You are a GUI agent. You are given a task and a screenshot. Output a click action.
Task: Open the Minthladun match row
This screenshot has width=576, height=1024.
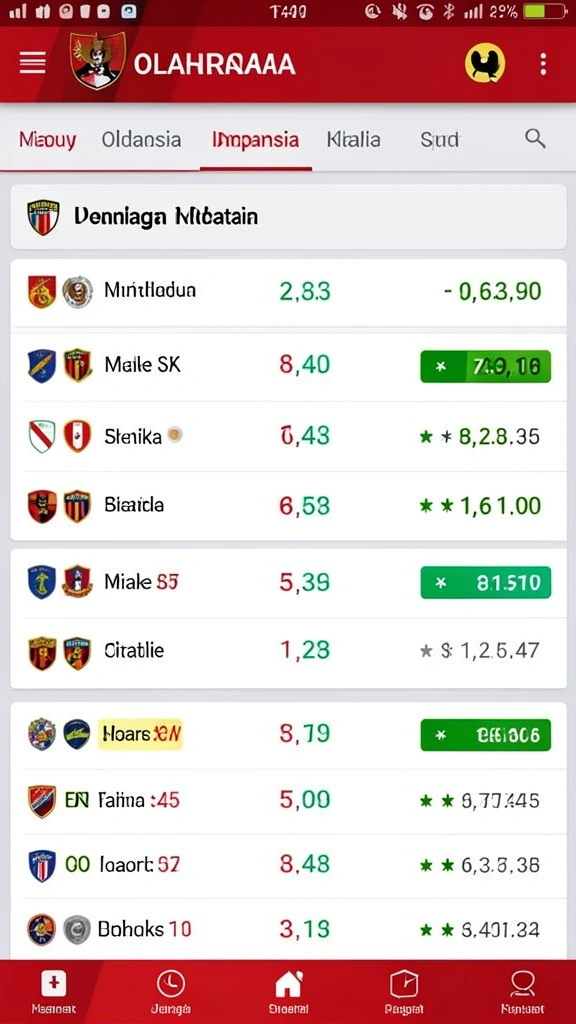289,292
